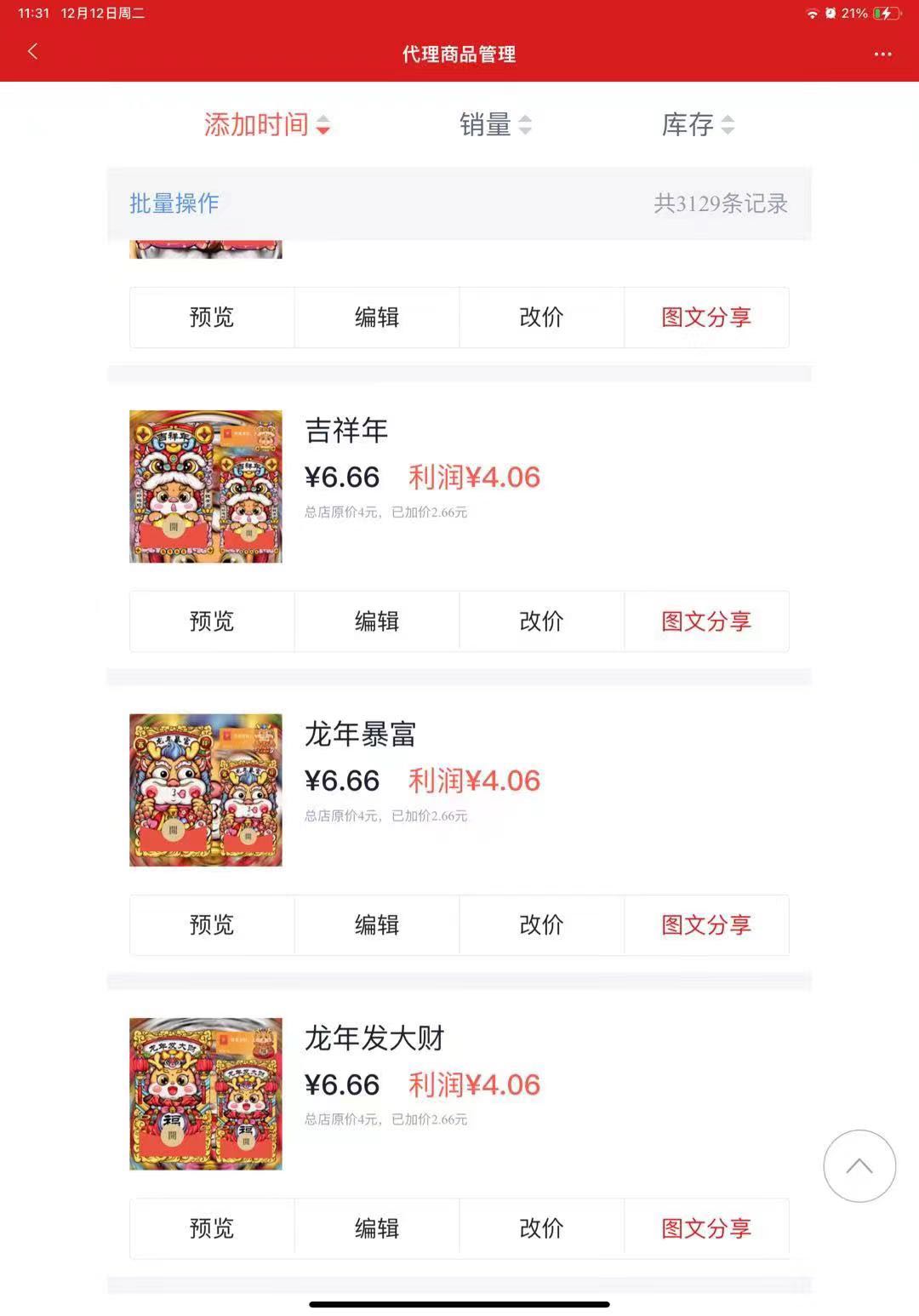
Task: Preview the 龙年暴富 product
Action: pos(212,924)
